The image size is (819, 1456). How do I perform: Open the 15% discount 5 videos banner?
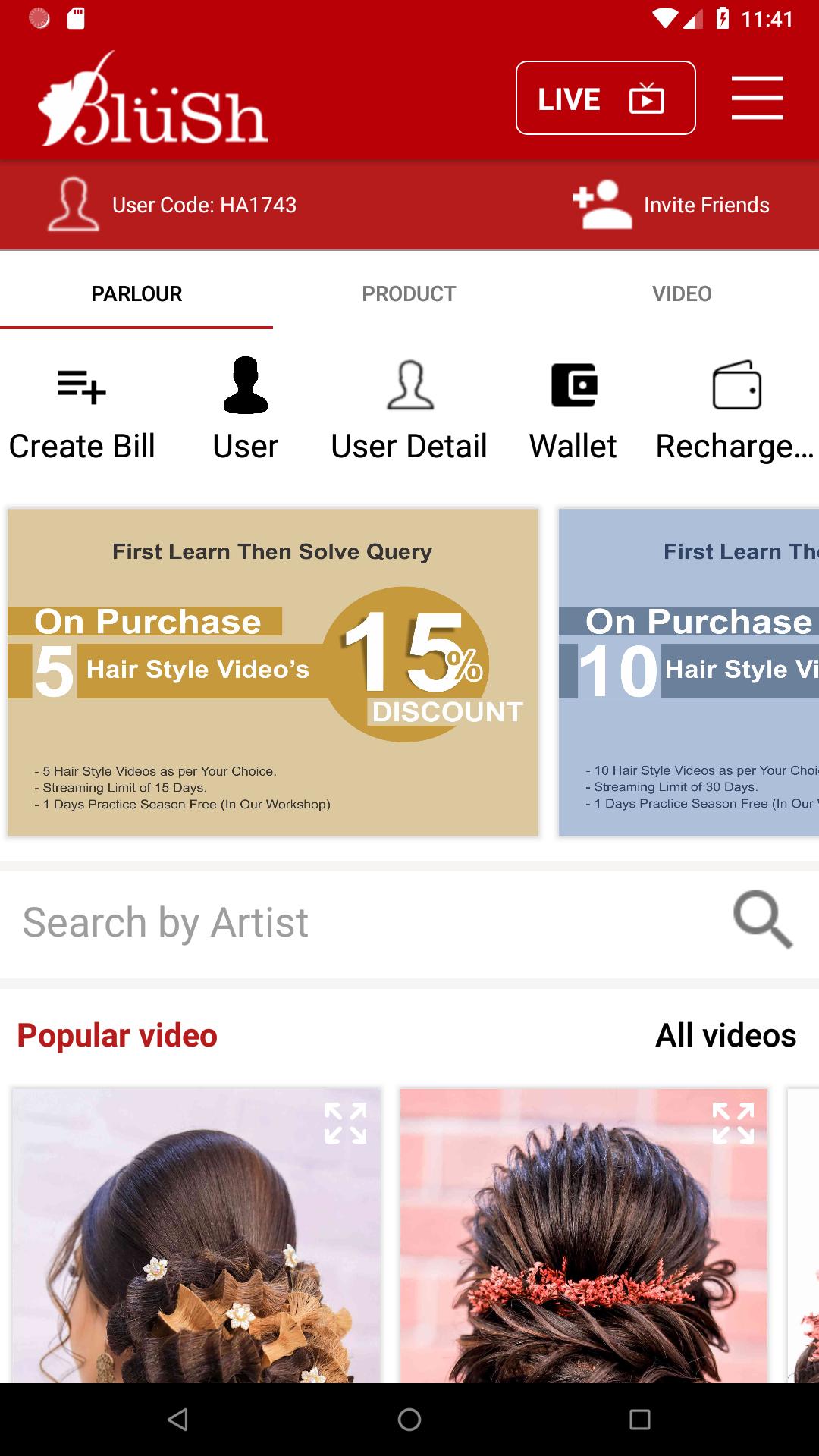coord(273,673)
